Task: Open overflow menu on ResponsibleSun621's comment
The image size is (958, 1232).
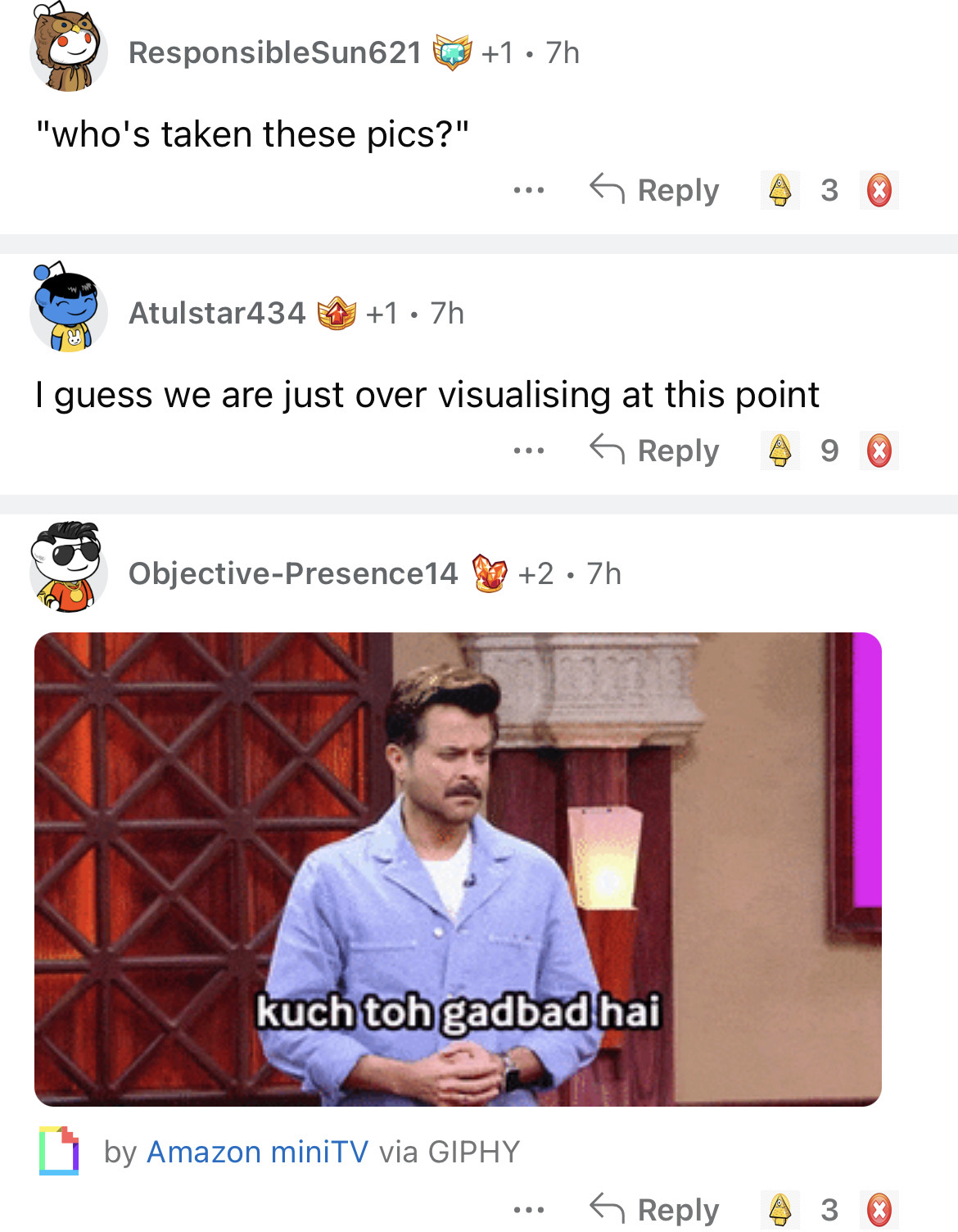Action: (528, 190)
